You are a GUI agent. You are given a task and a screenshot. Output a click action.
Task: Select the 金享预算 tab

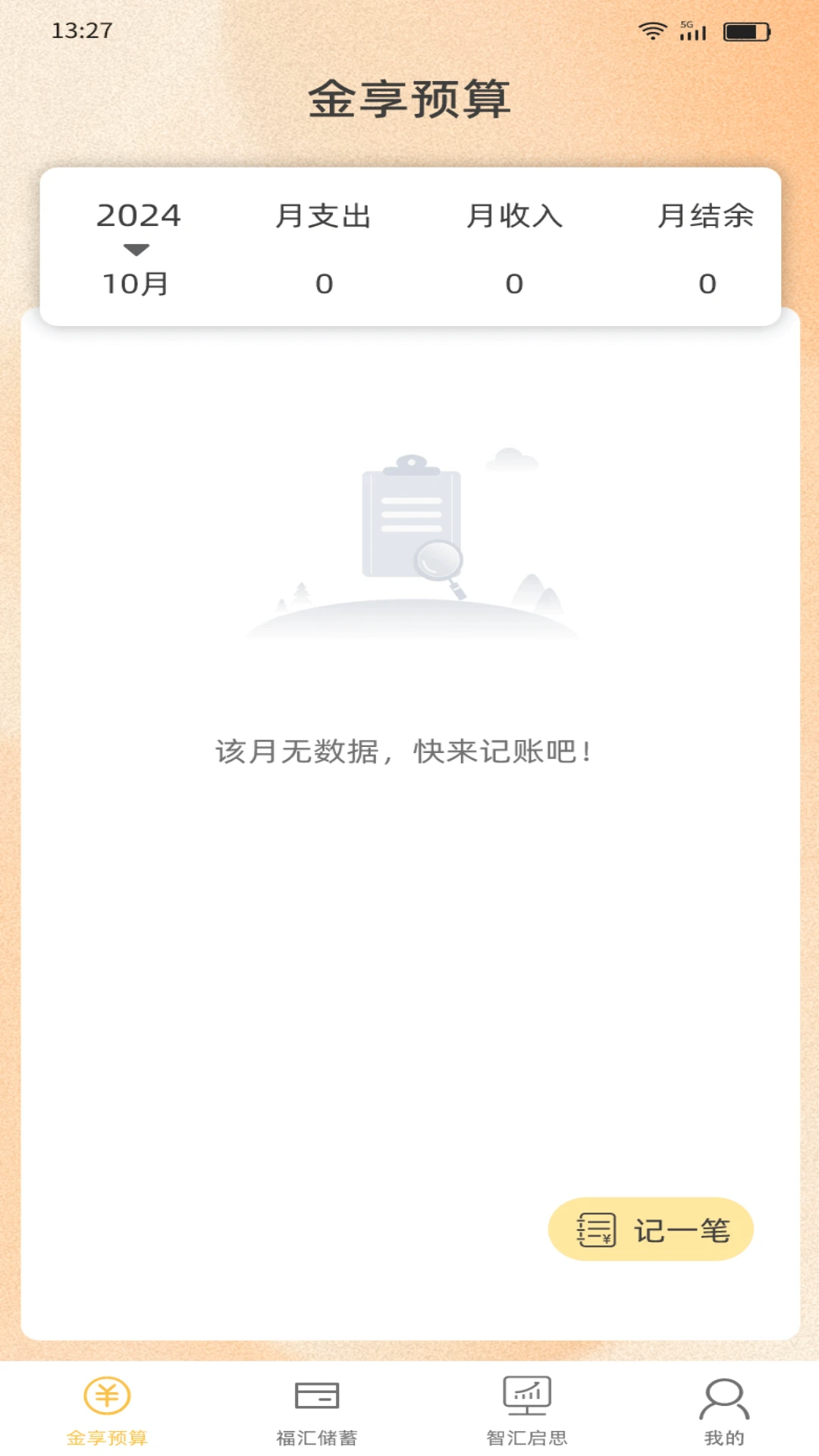(x=107, y=1410)
